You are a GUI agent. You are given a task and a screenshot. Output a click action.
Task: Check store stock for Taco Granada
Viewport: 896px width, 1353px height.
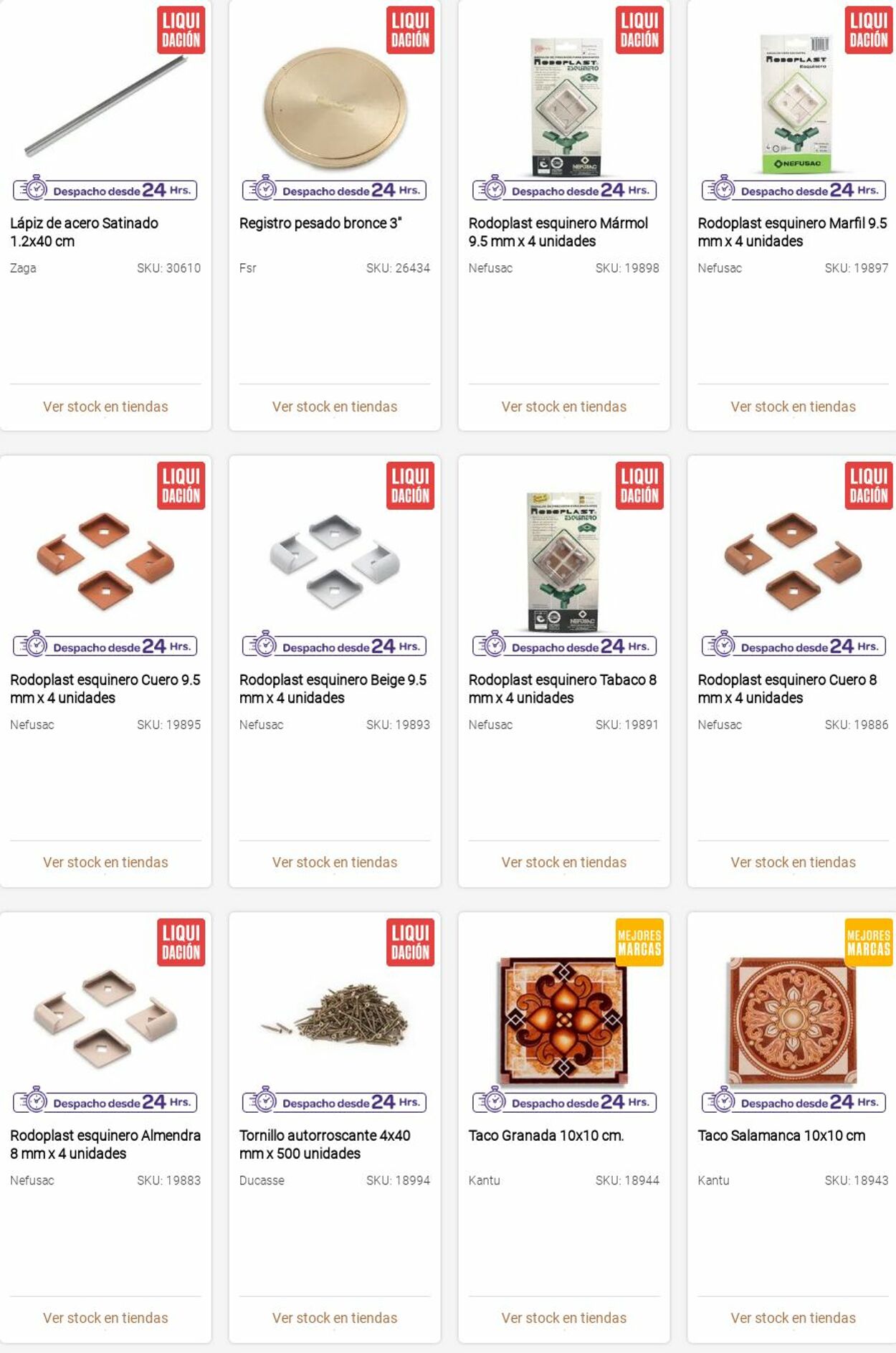(x=564, y=1318)
